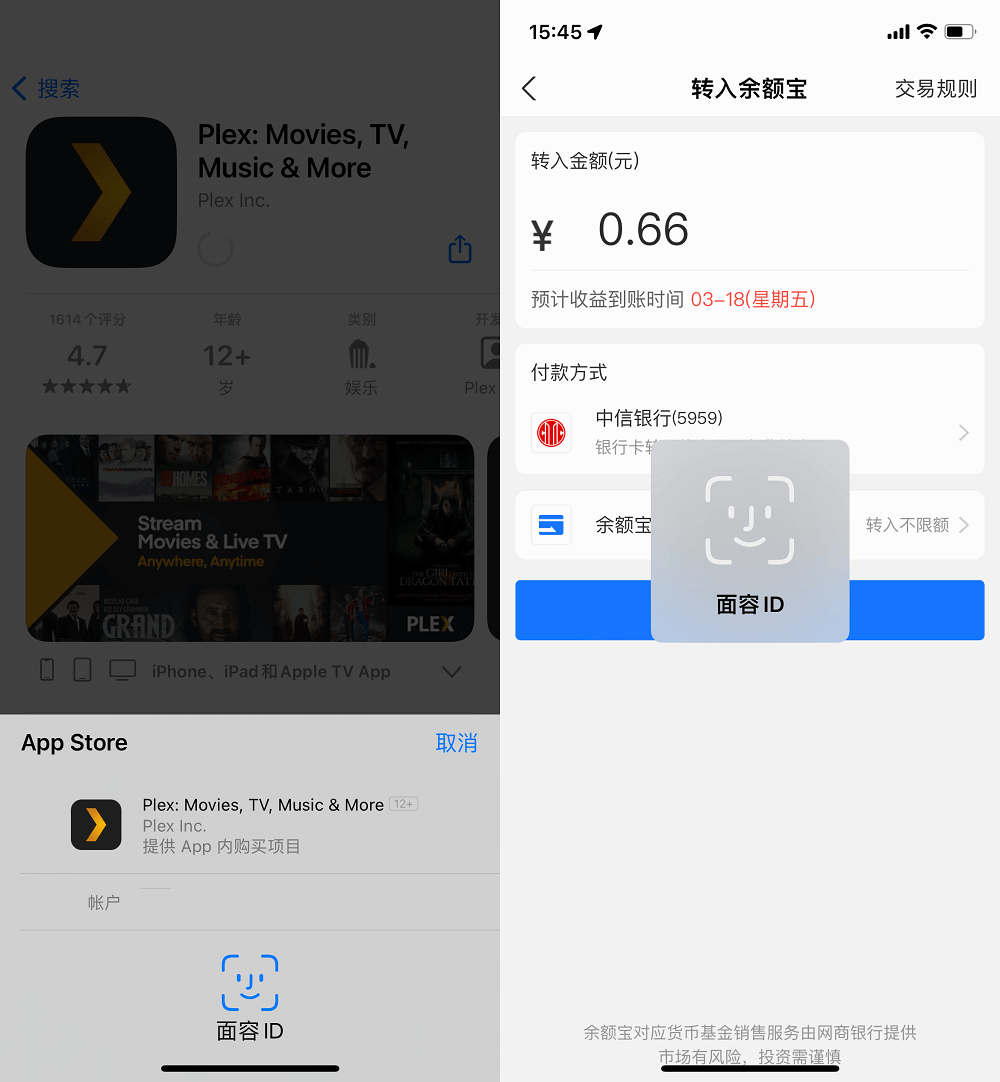Tap the share icon on the Plex page
Viewport: 1000px width, 1082px height.
click(x=459, y=249)
